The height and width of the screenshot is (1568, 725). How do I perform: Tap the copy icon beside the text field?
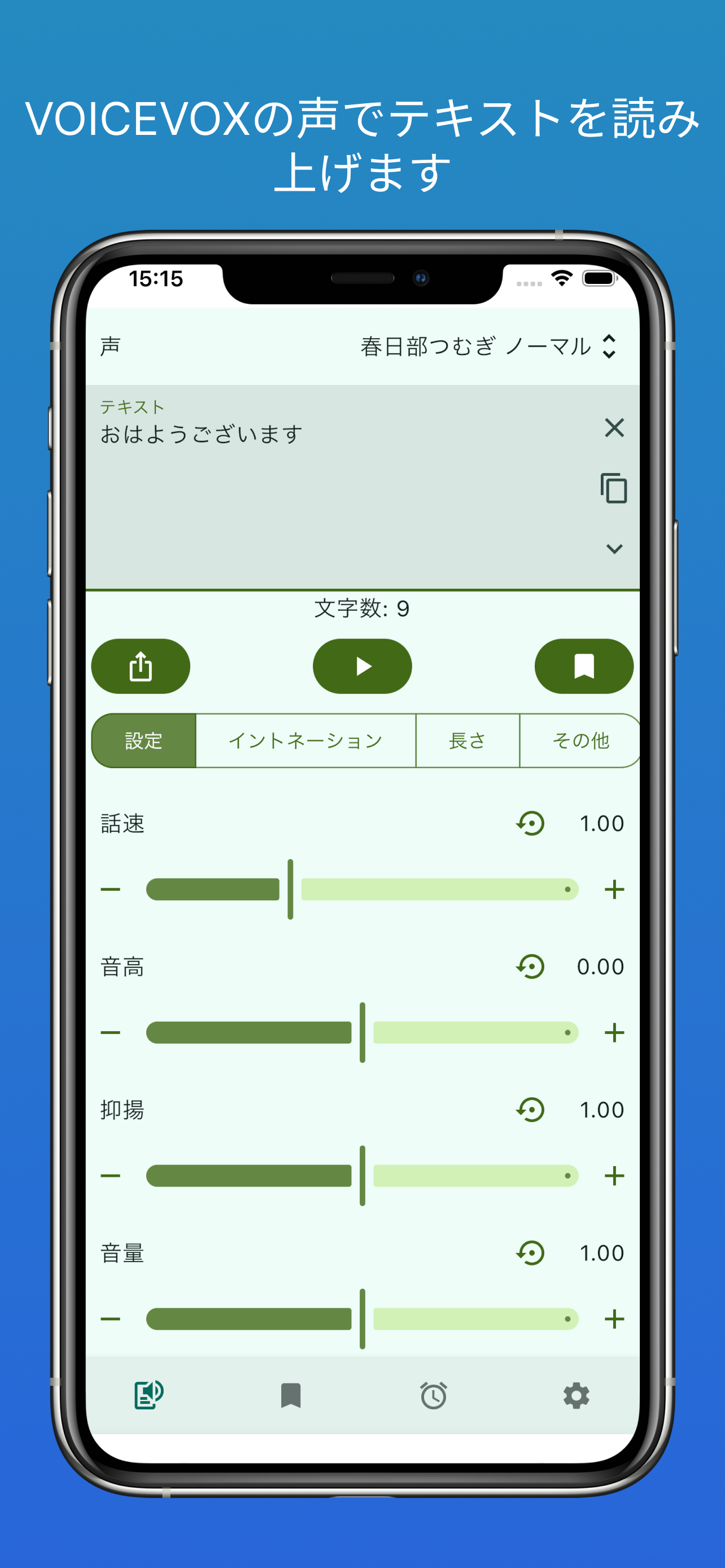615,488
